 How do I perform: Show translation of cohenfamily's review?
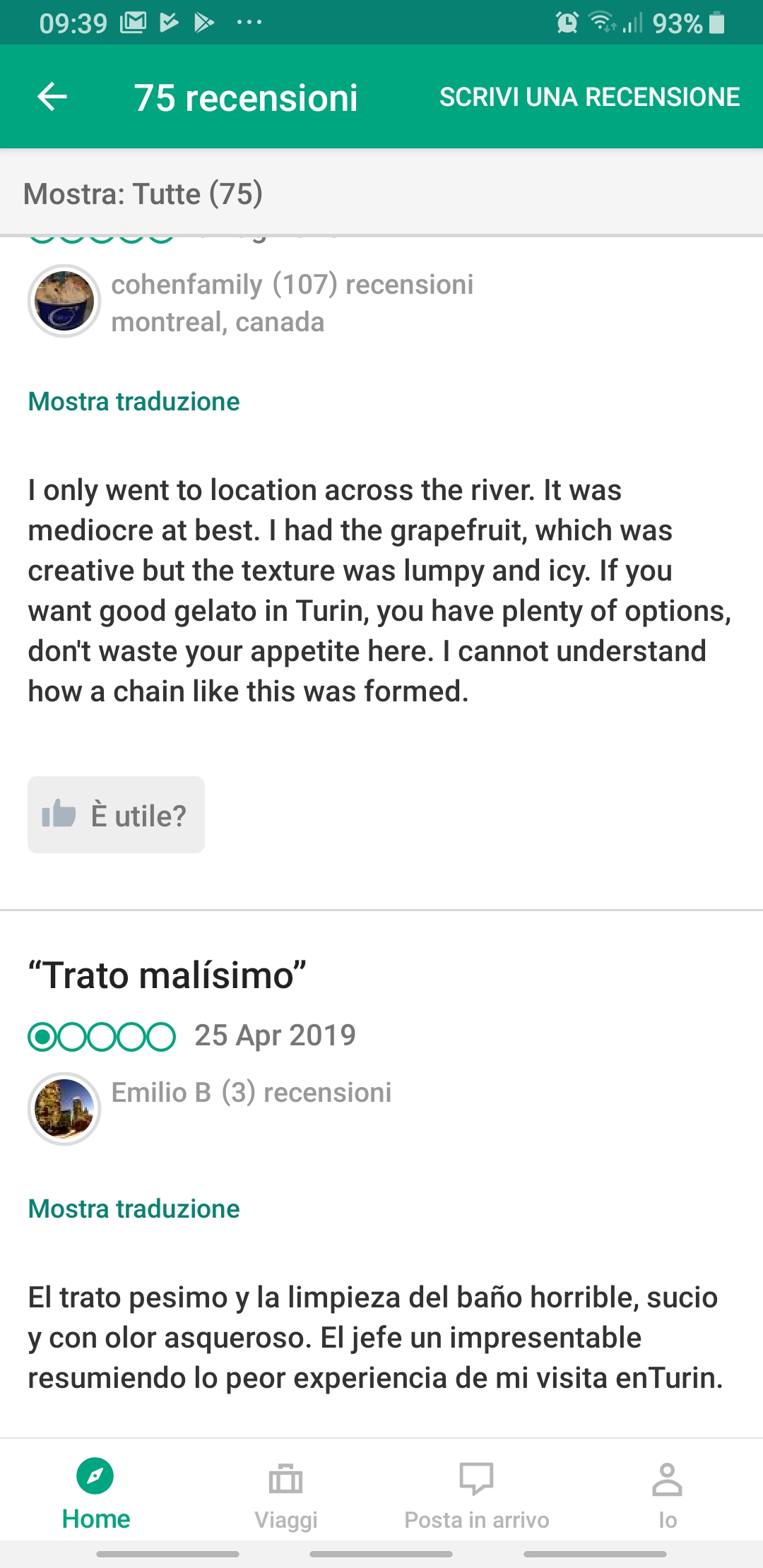(x=134, y=401)
